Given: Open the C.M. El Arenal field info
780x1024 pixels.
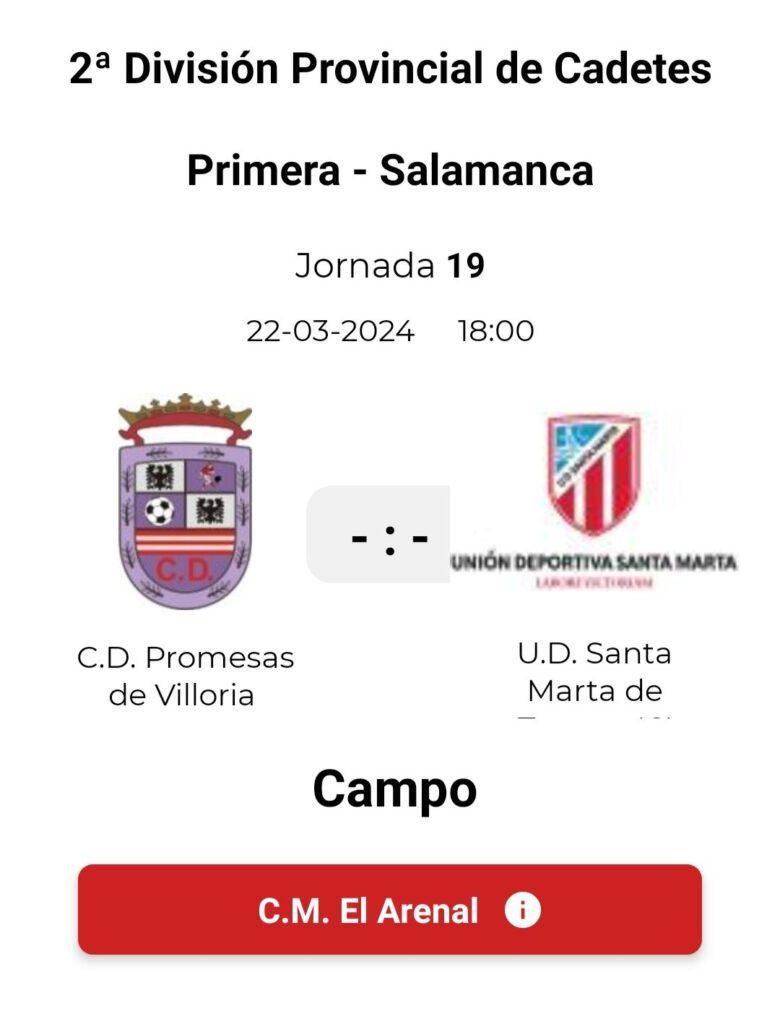Looking at the screenshot, I should (390, 910).
